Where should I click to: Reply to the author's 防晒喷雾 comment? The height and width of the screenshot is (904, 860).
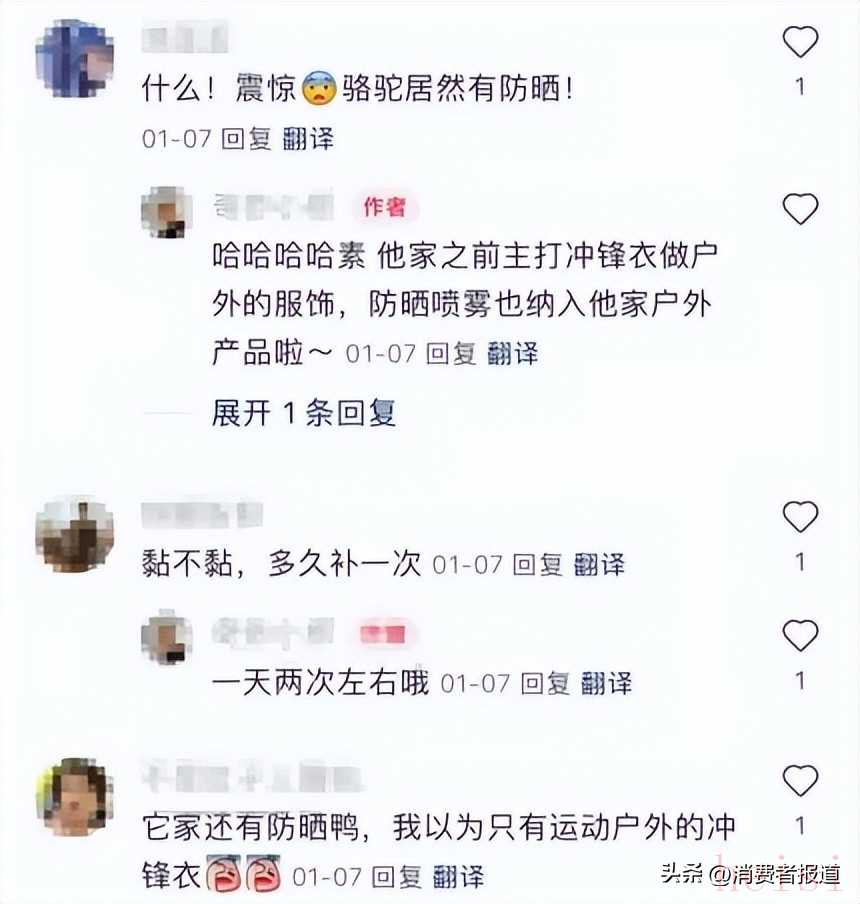pyautogui.click(x=451, y=353)
